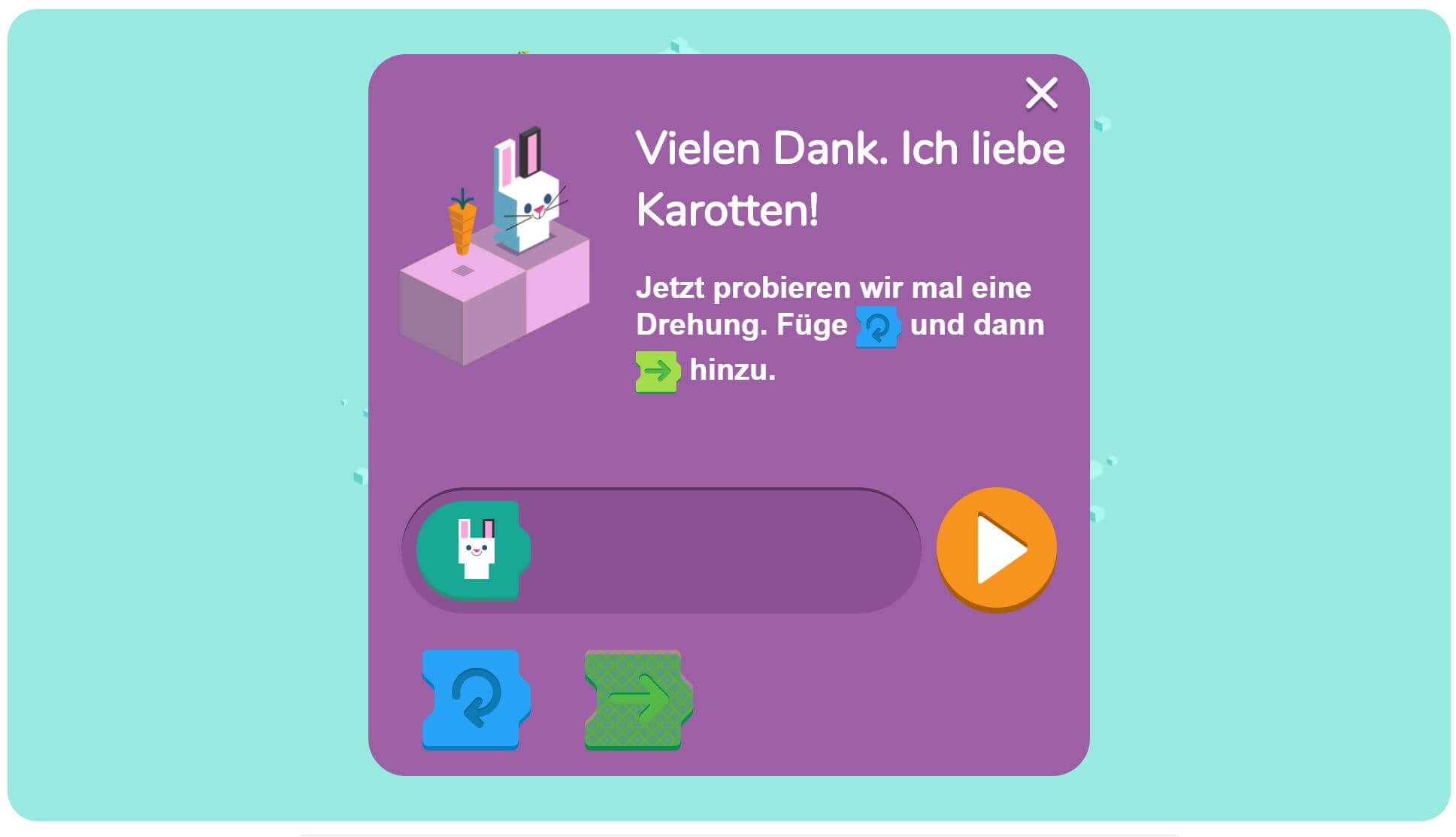Add the blue turn block

(x=475, y=698)
